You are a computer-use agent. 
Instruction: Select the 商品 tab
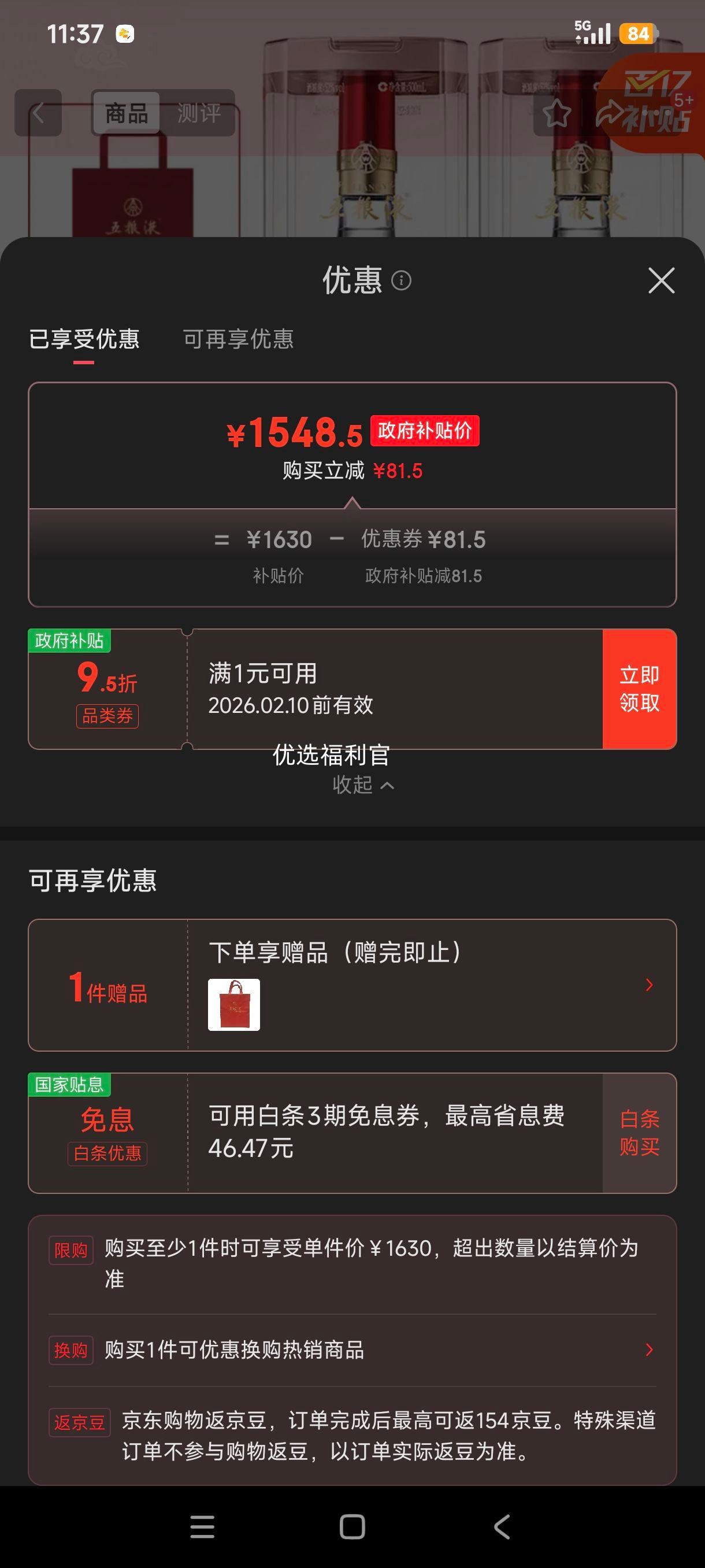(x=127, y=113)
